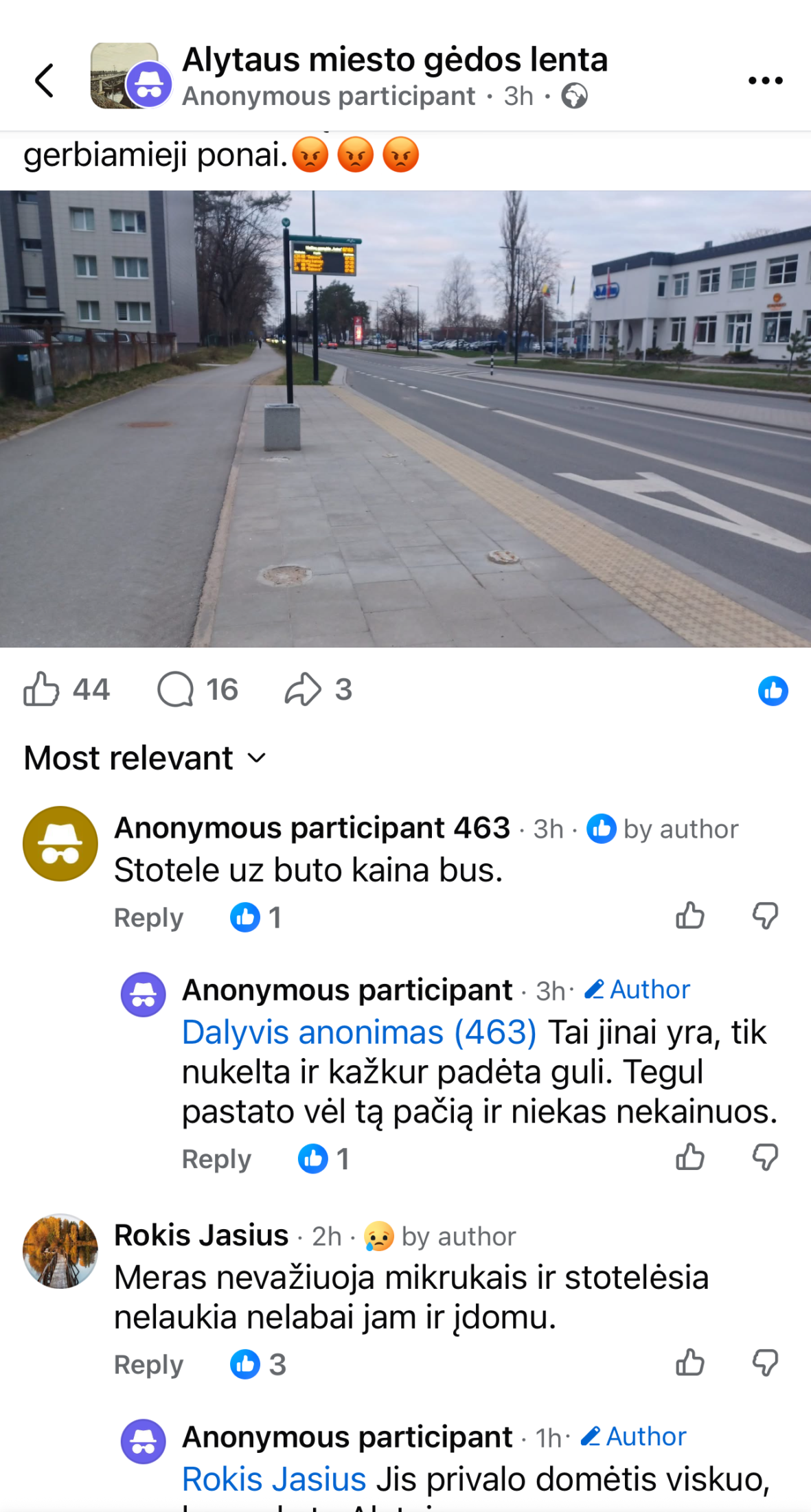Tap the Dalyvis anonimas (463) mention link
Image resolution: width=811 pixels, height=1512 pixels.
(x=359, y=1032)
